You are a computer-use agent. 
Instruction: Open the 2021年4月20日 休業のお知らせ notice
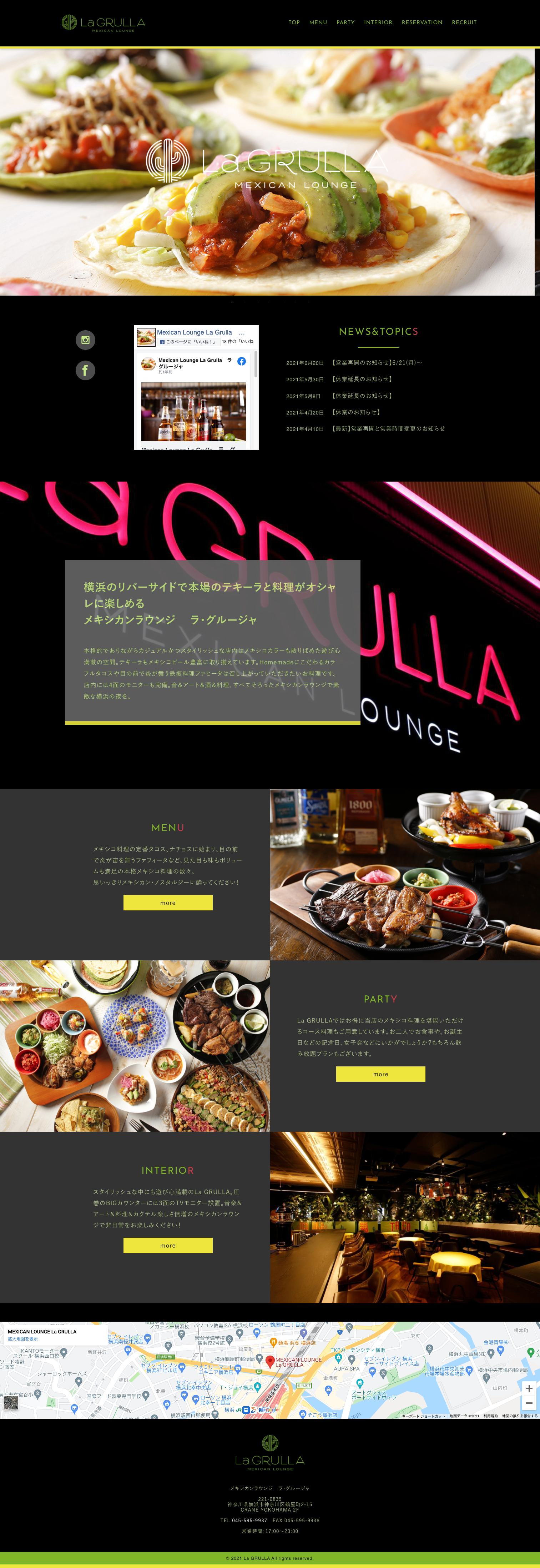click(356, 413)
